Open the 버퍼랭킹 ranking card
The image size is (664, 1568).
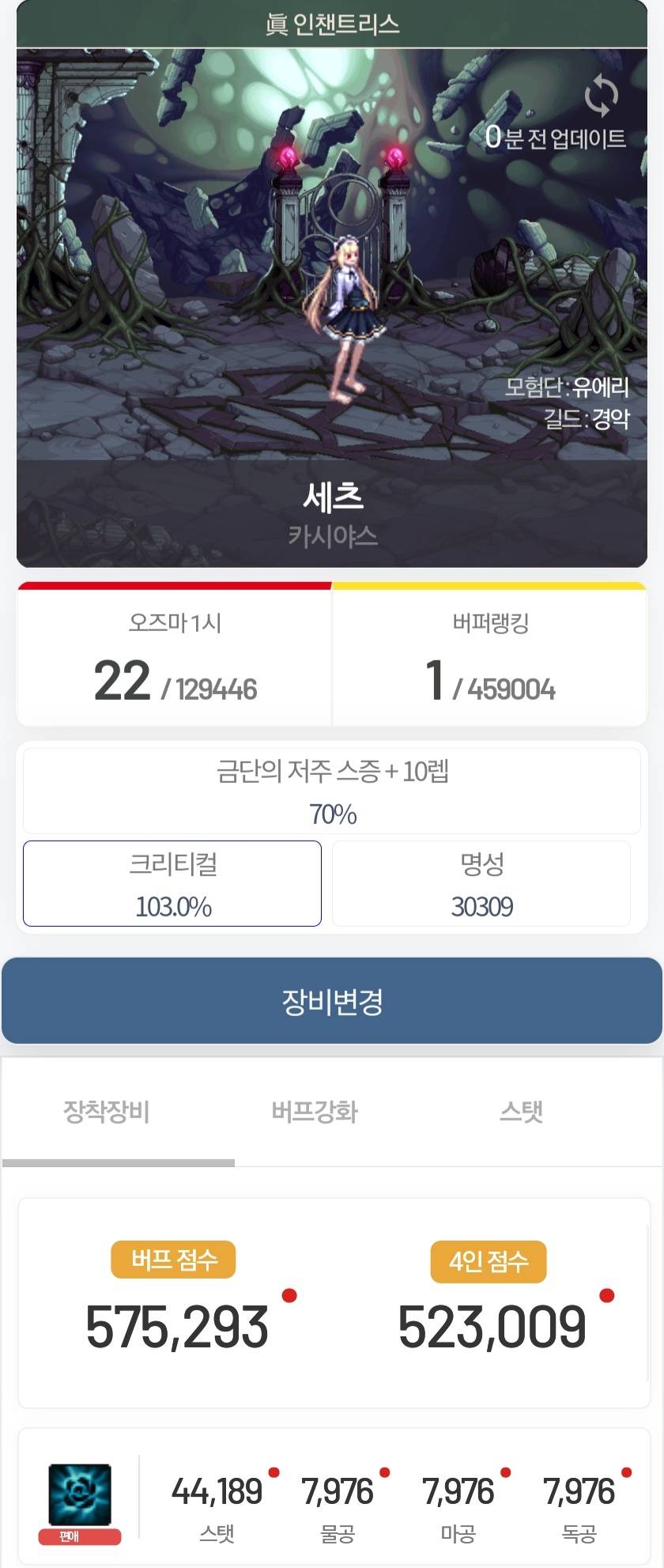pyautogui.click(x=490, y=658)
